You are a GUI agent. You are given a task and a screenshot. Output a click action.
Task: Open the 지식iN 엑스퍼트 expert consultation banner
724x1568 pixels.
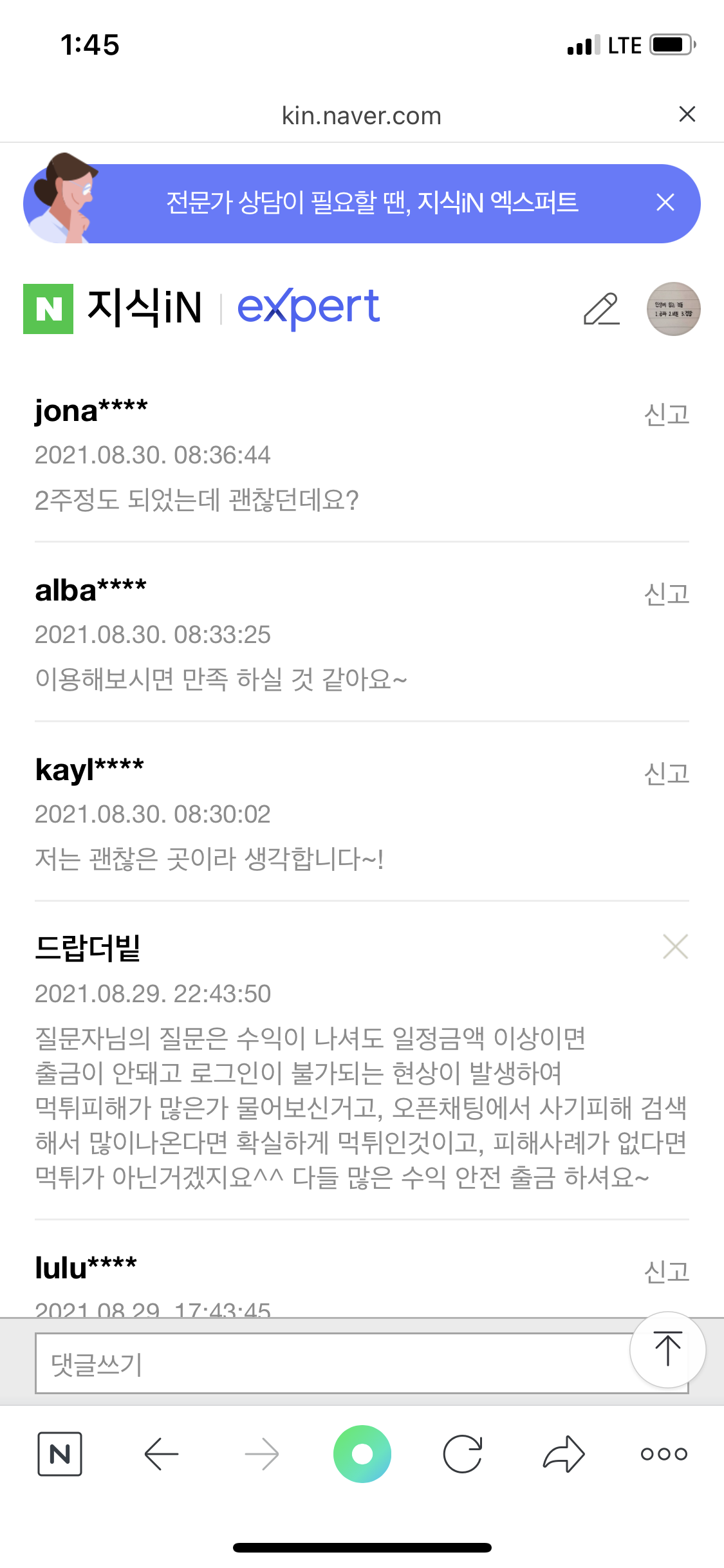[x=371, y=203]
